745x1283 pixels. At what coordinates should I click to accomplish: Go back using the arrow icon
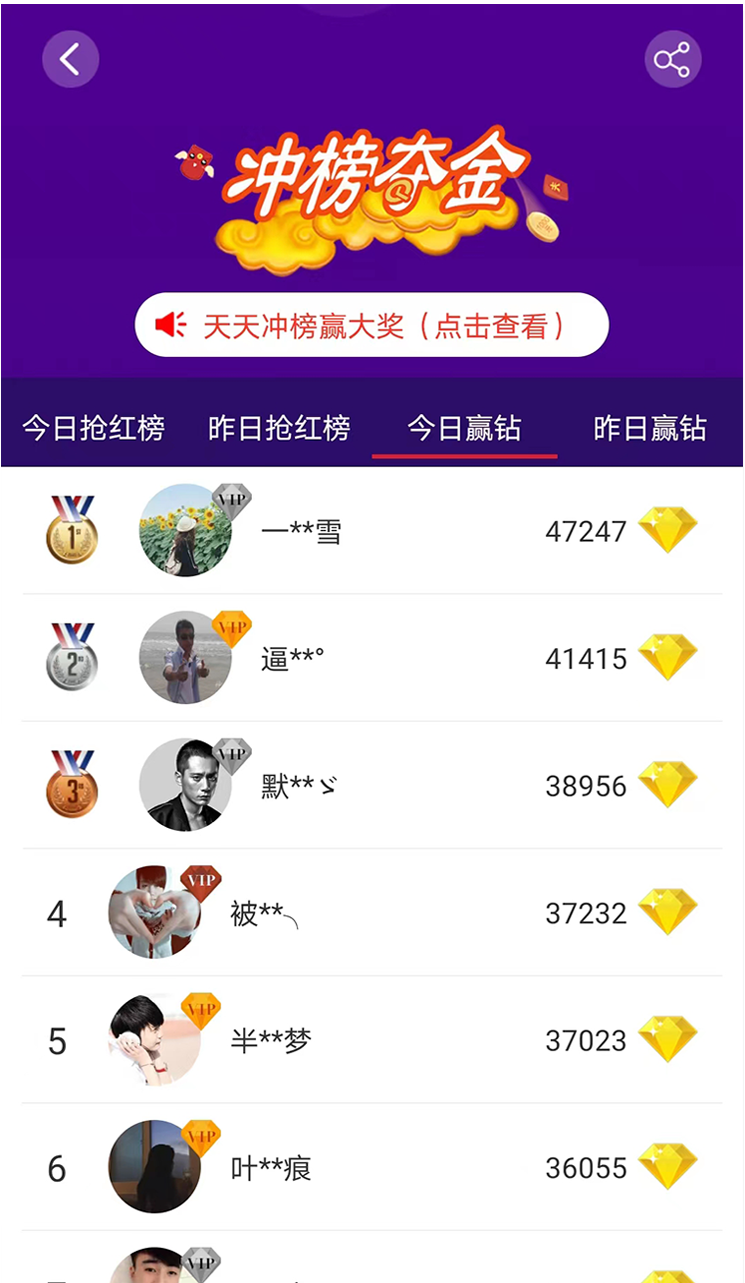[x=70, y=60]
